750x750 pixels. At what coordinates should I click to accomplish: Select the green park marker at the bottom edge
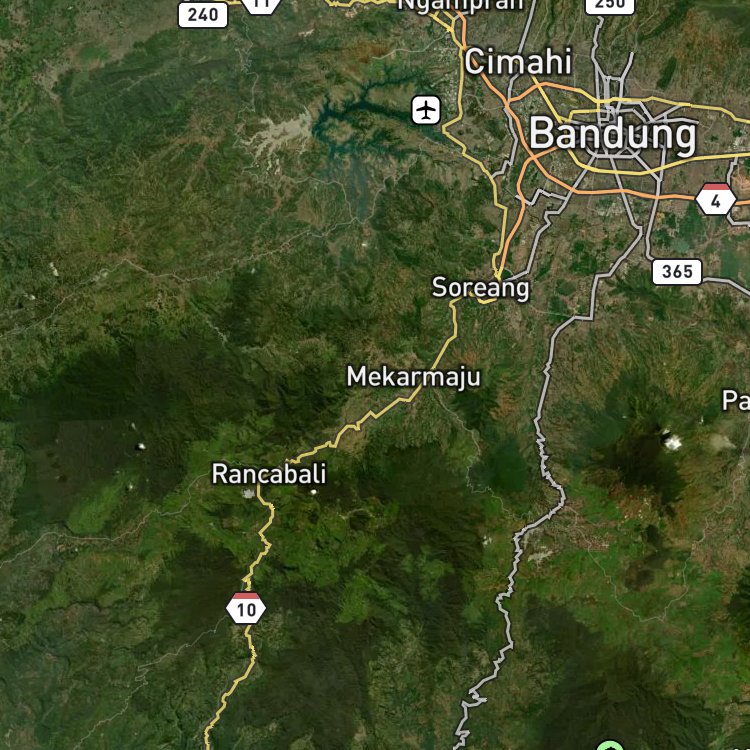click(610, 746)
